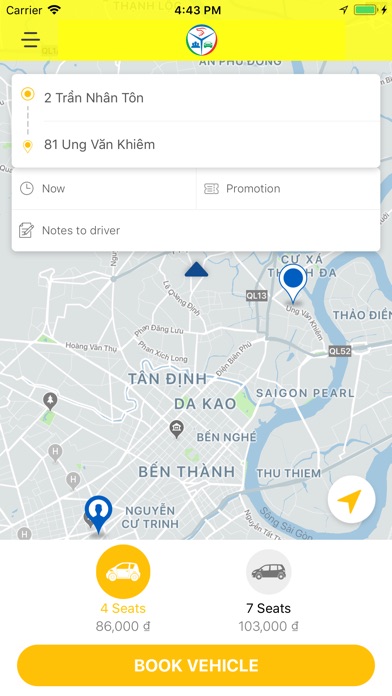The image size is (392, 696).
Task: Edit pickup address 2 Trần Nhân Tôn
Action: (196, 98)
